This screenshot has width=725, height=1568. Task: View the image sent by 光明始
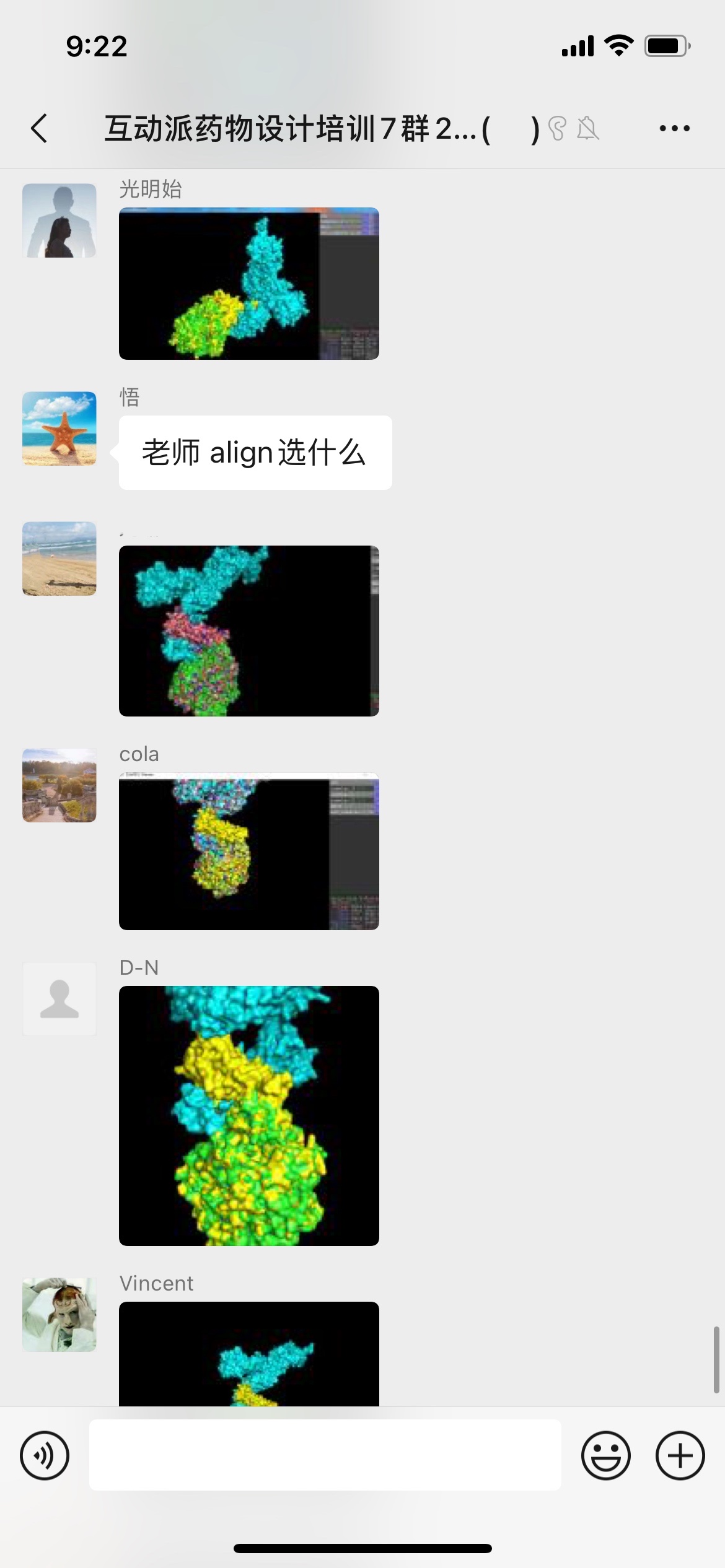click(x=248, y=284)
